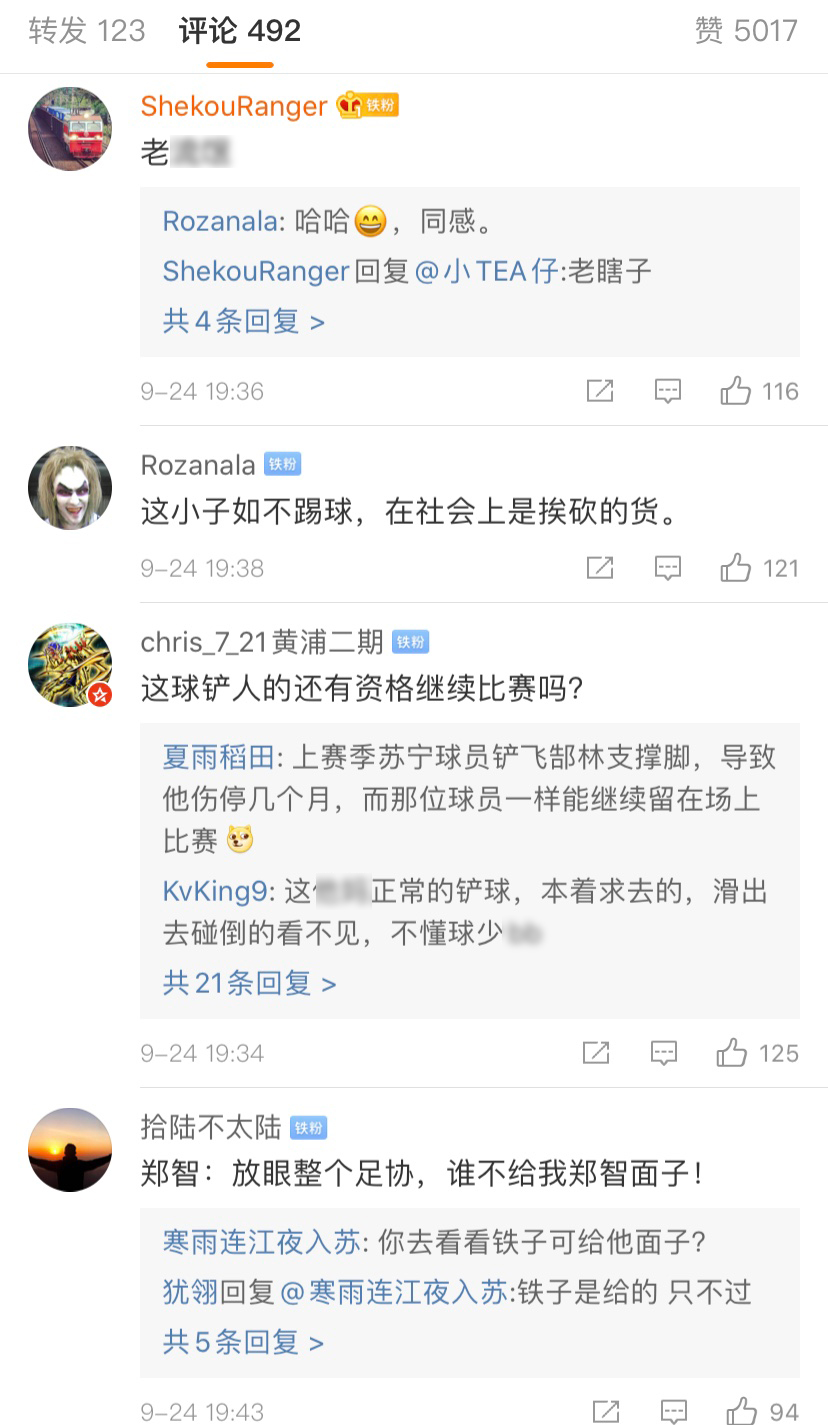Tap the share icon under Rozanala's comment
Screen dimensions: 828x1425
598,567
